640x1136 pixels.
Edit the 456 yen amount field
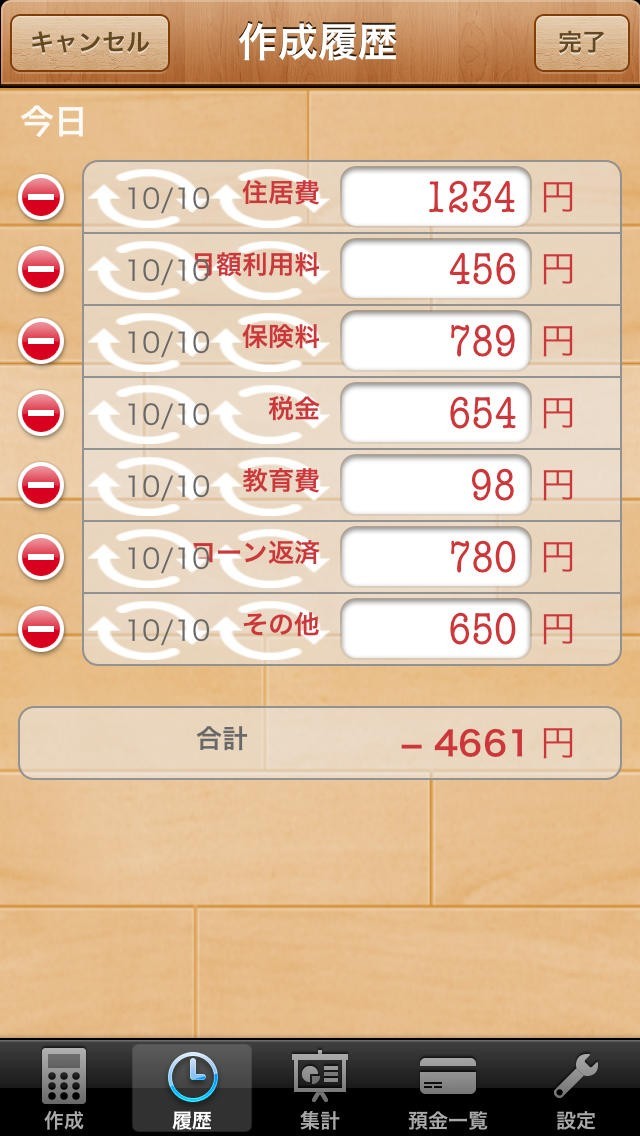436,269
